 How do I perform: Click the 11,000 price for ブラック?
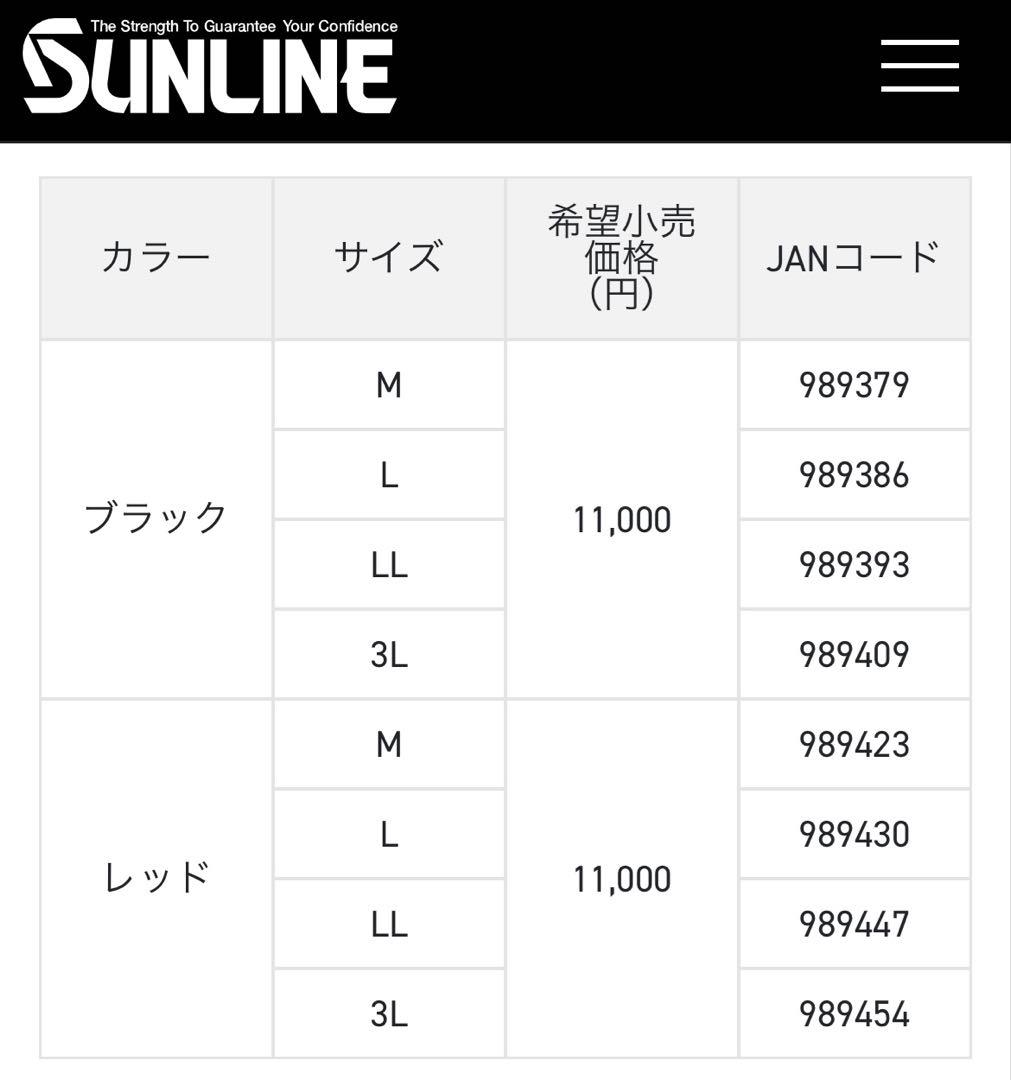(x=620, y=519)
